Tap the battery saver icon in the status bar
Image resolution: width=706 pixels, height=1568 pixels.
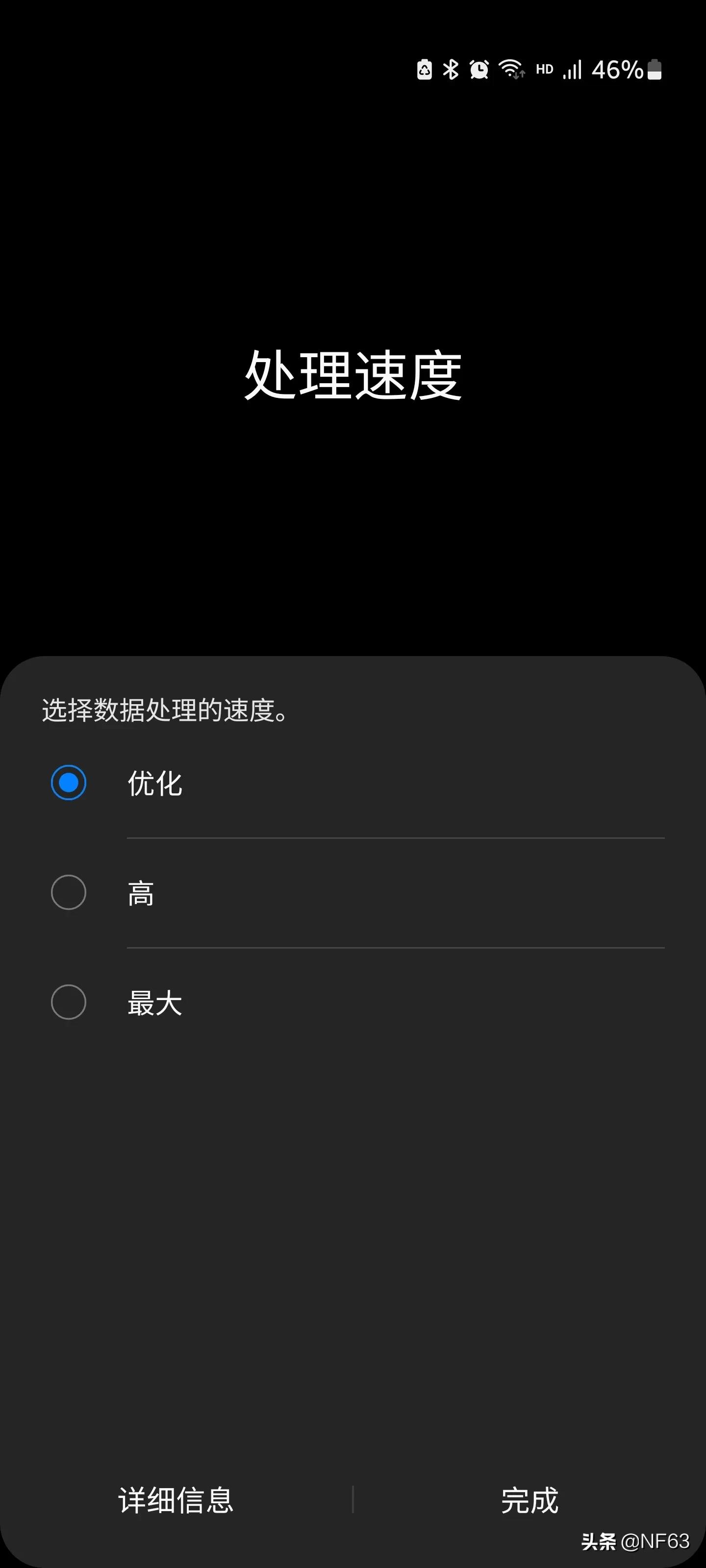[x=425, y=70]
